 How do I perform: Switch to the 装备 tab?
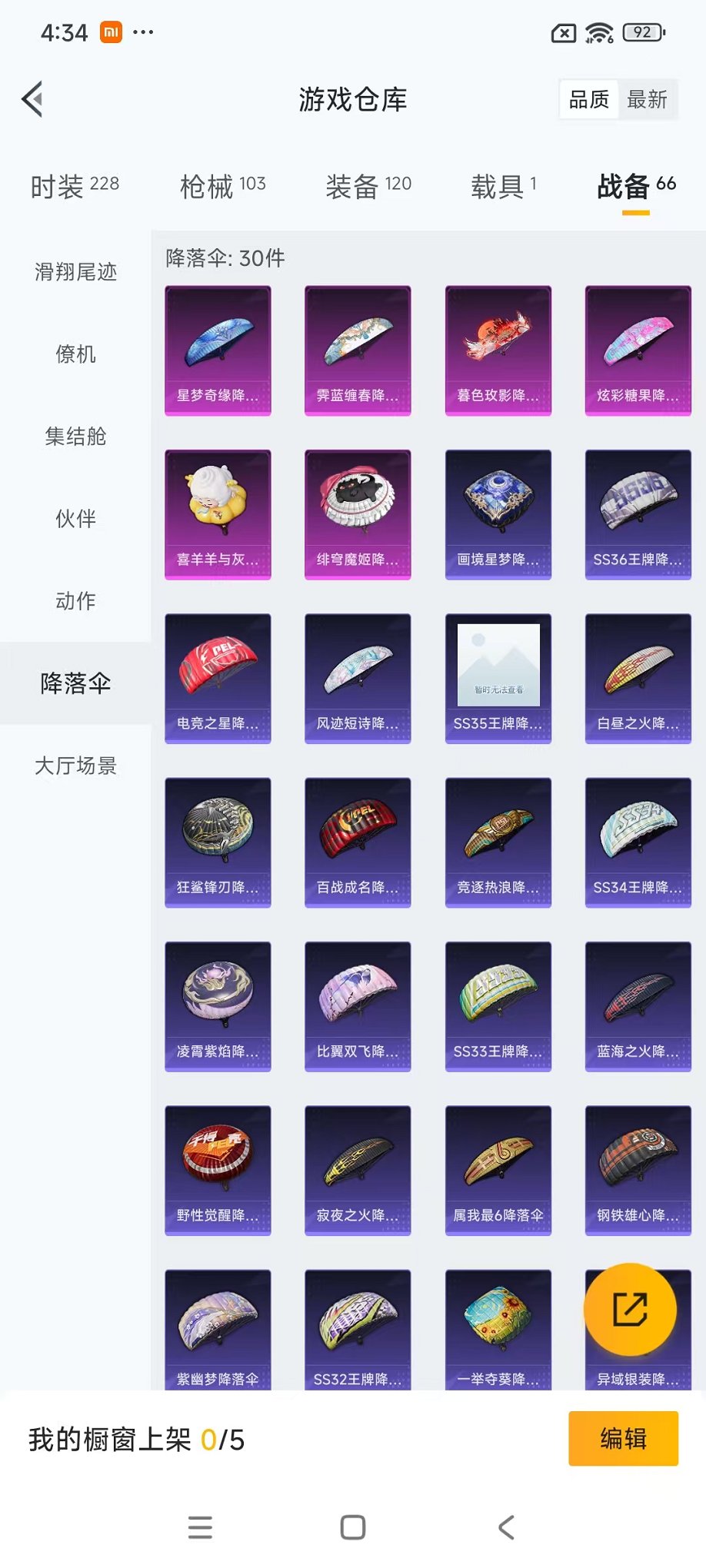(x=368, y=185)
